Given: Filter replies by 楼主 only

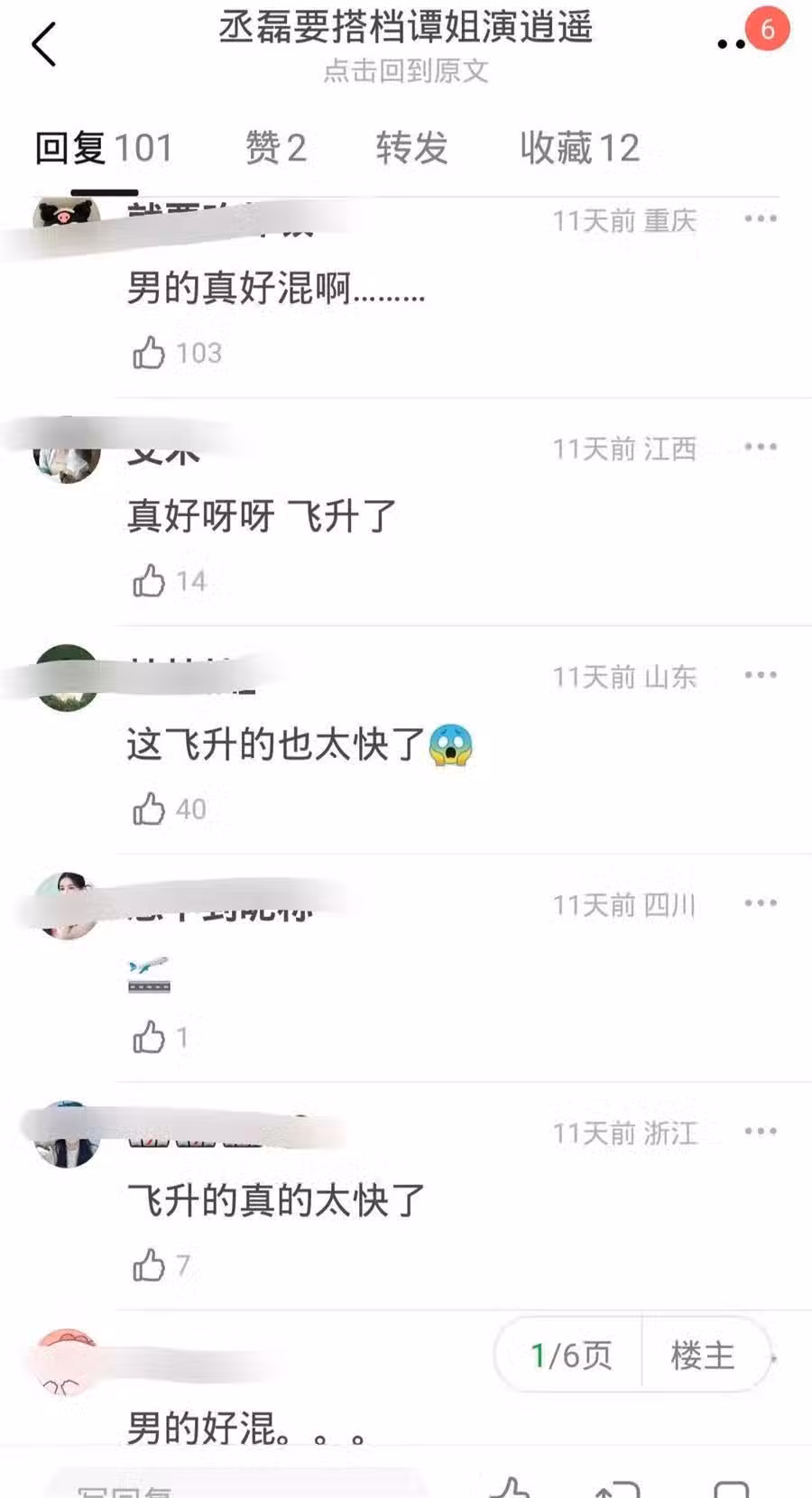Looking at the screenshot, I should (x=702, y=1355).
